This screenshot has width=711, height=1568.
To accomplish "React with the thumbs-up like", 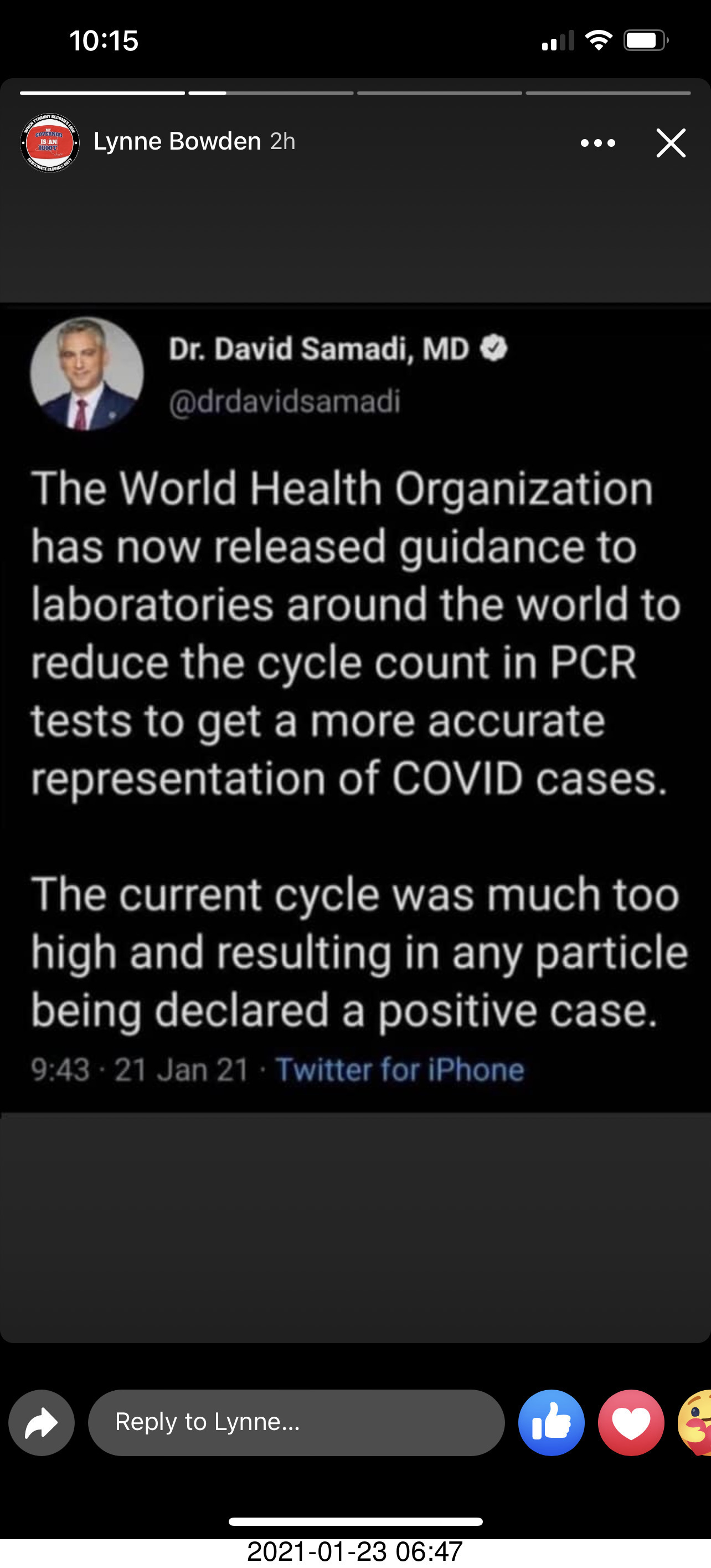I will click(551, 1422).
